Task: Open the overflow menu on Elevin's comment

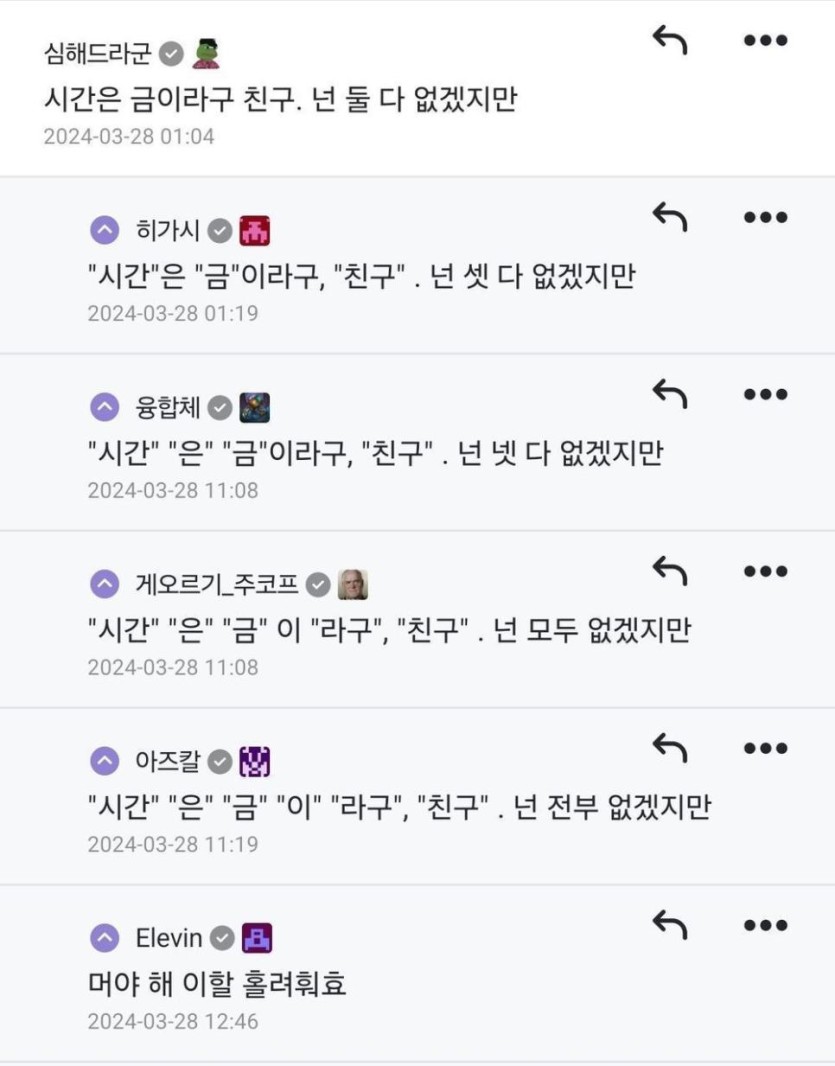Action: (x=766, y=925)
